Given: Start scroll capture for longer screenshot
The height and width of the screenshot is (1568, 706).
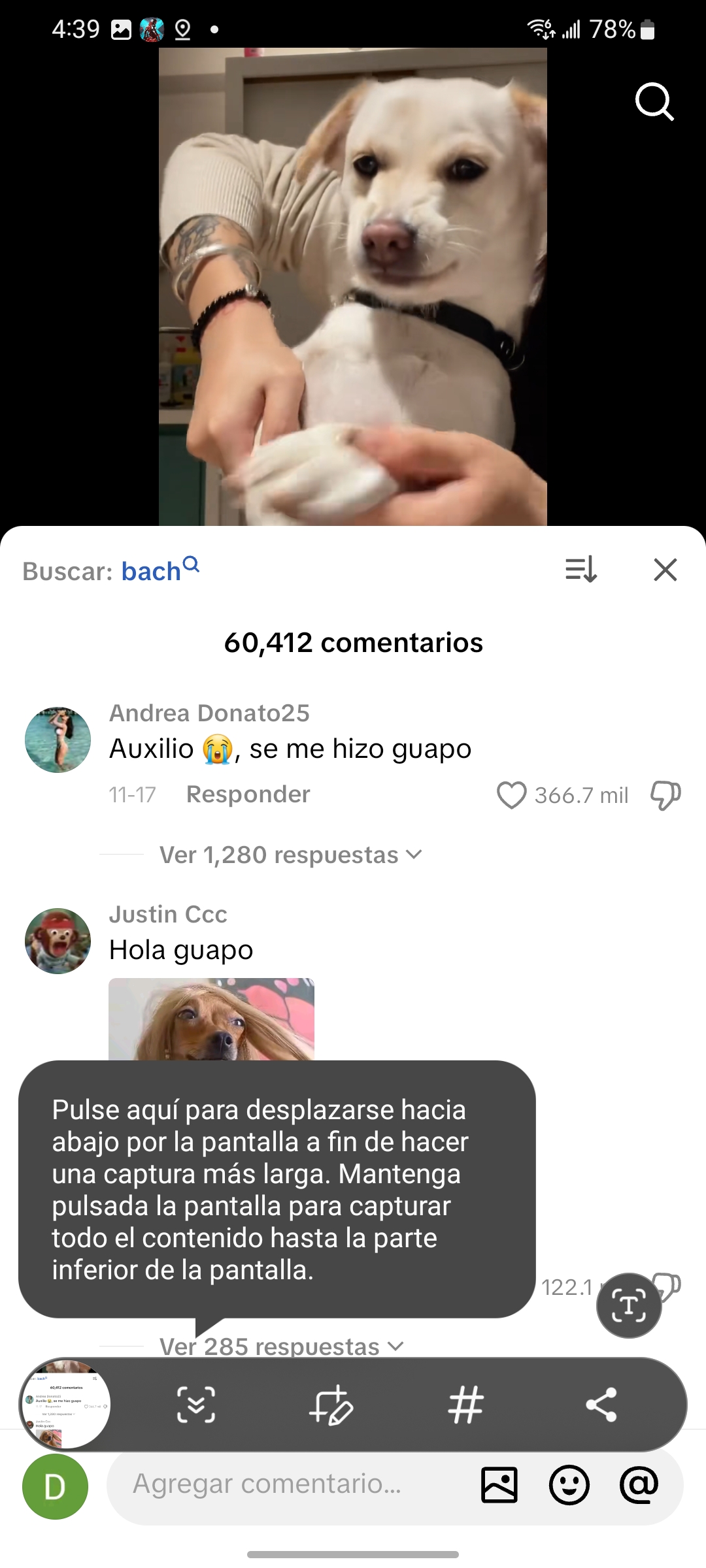Looking at the screenshot, I should pos(196,1405).
